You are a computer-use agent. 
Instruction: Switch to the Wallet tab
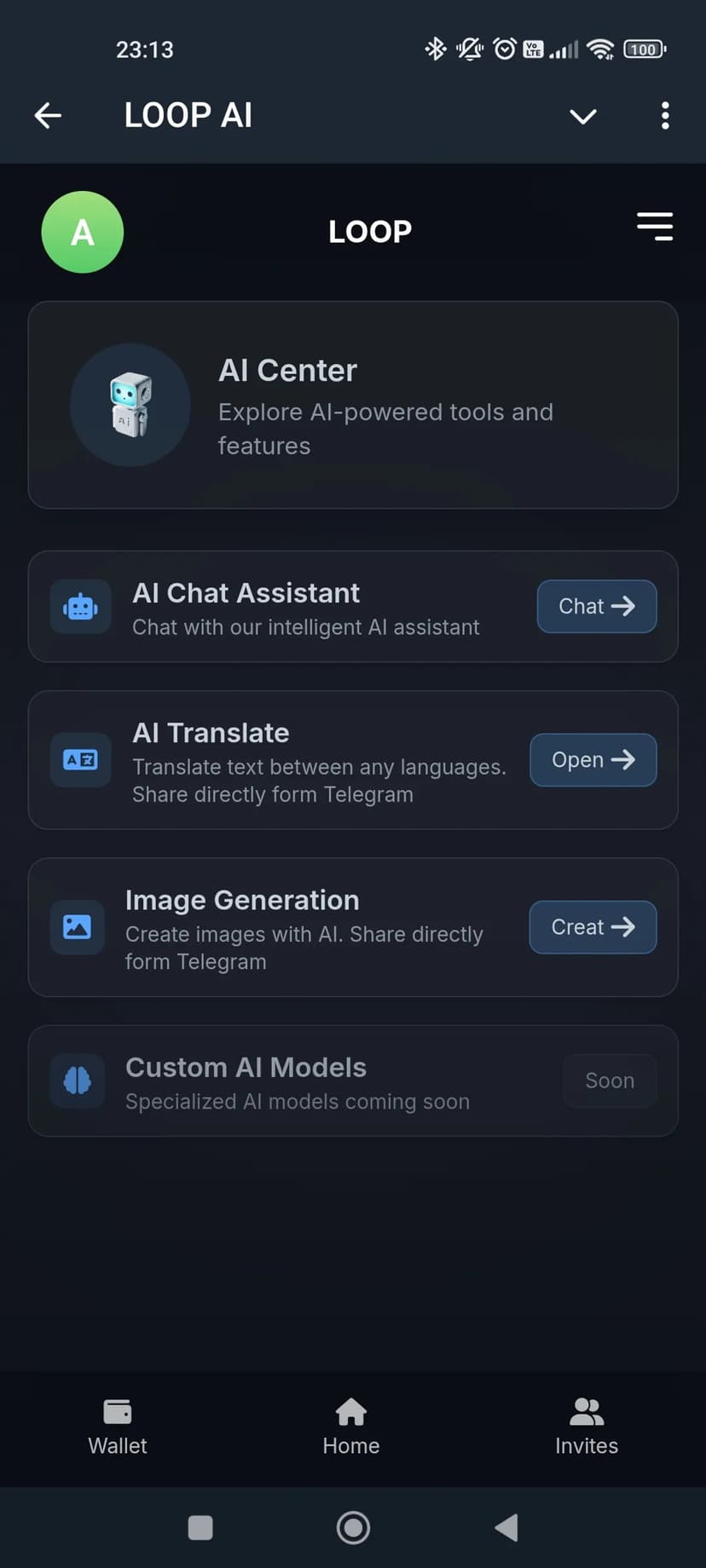[x=118, y=1427]
